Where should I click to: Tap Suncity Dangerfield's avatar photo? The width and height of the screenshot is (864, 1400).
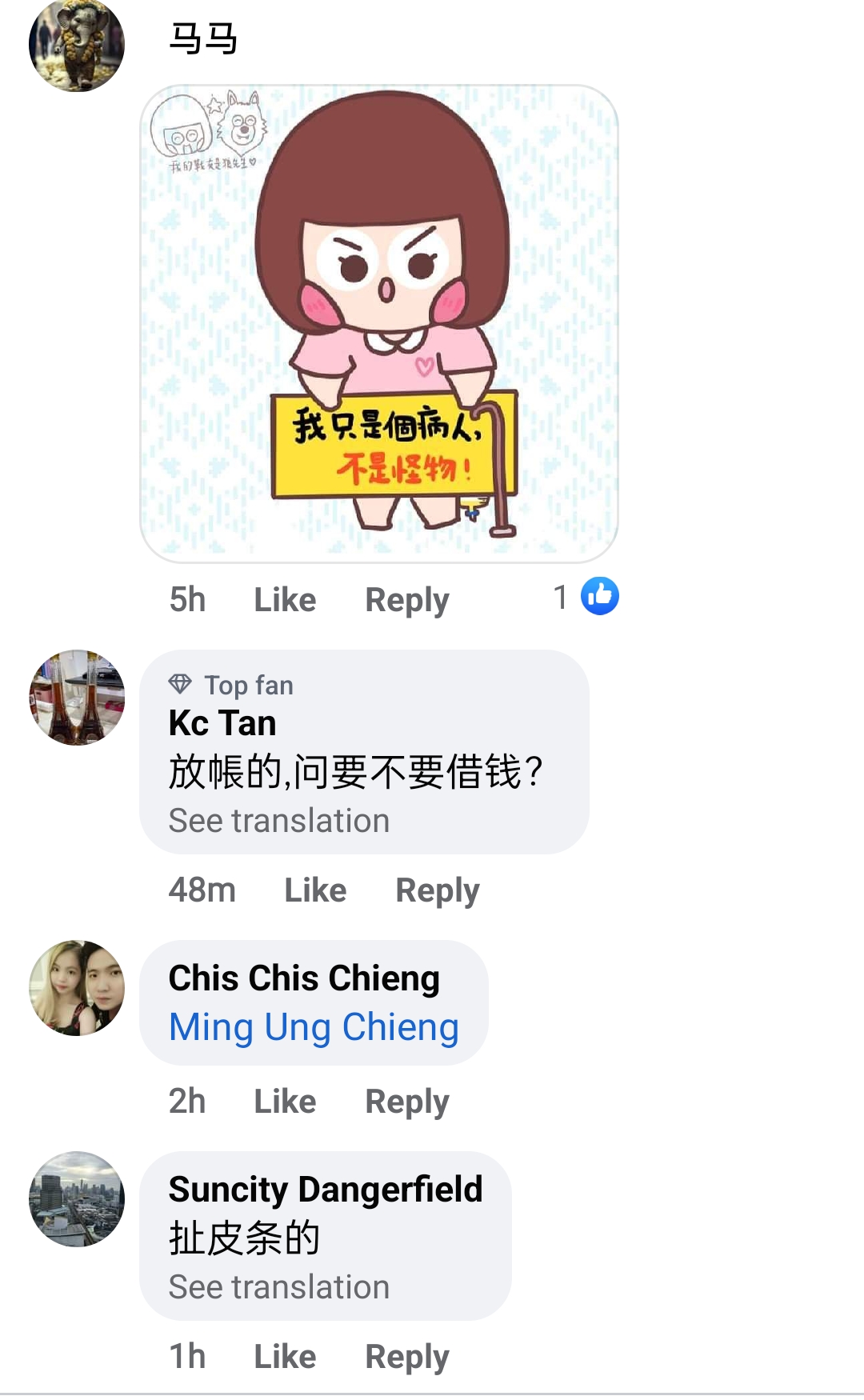pyautogui.click(x=77, y=1199)
